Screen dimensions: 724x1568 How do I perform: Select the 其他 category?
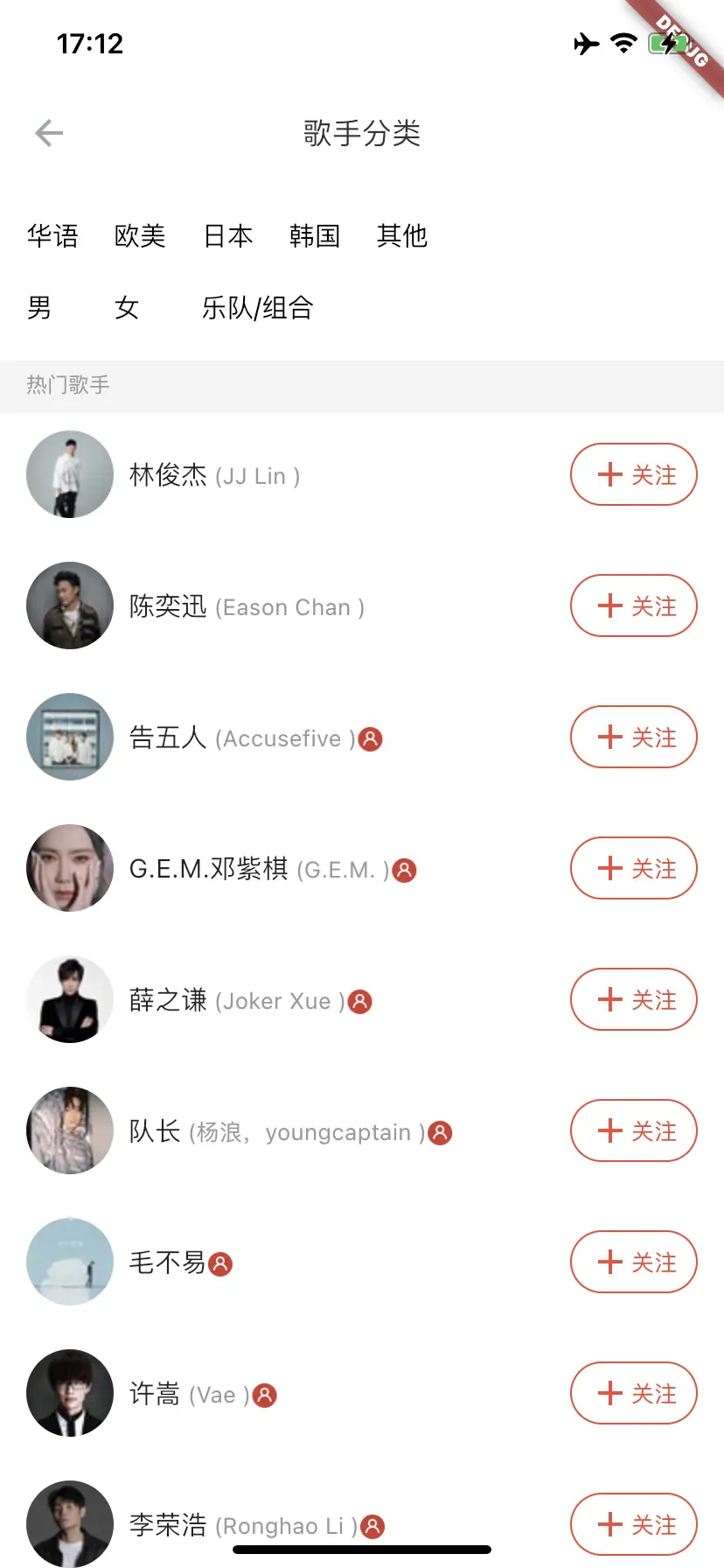[x=402, y=236]
